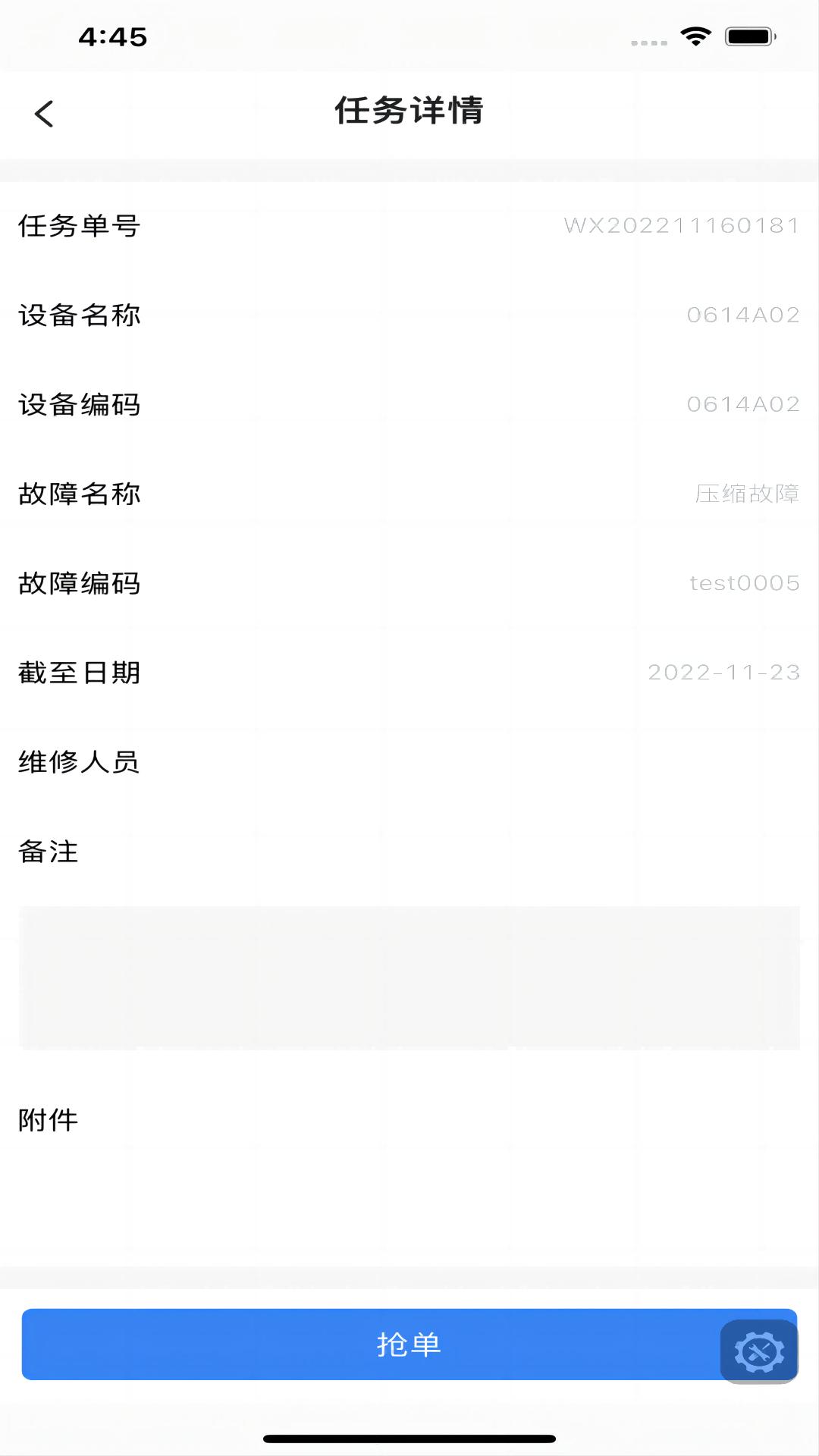Click the 截至日期 deadline label row
The image size is (819, 1456).
click(x=79, y=672)
